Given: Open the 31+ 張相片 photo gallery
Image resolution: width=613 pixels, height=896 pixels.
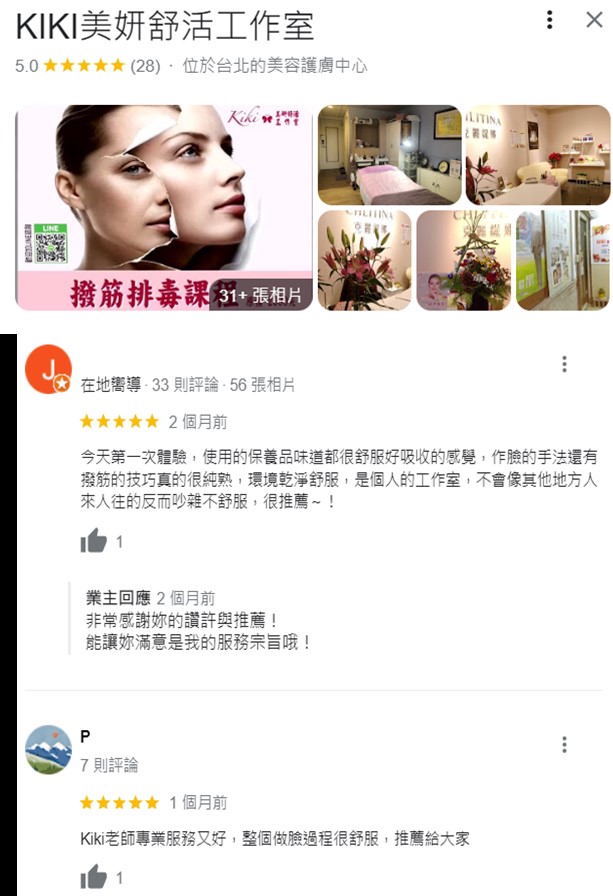Looking at the screenshot, I should point(260,295).
